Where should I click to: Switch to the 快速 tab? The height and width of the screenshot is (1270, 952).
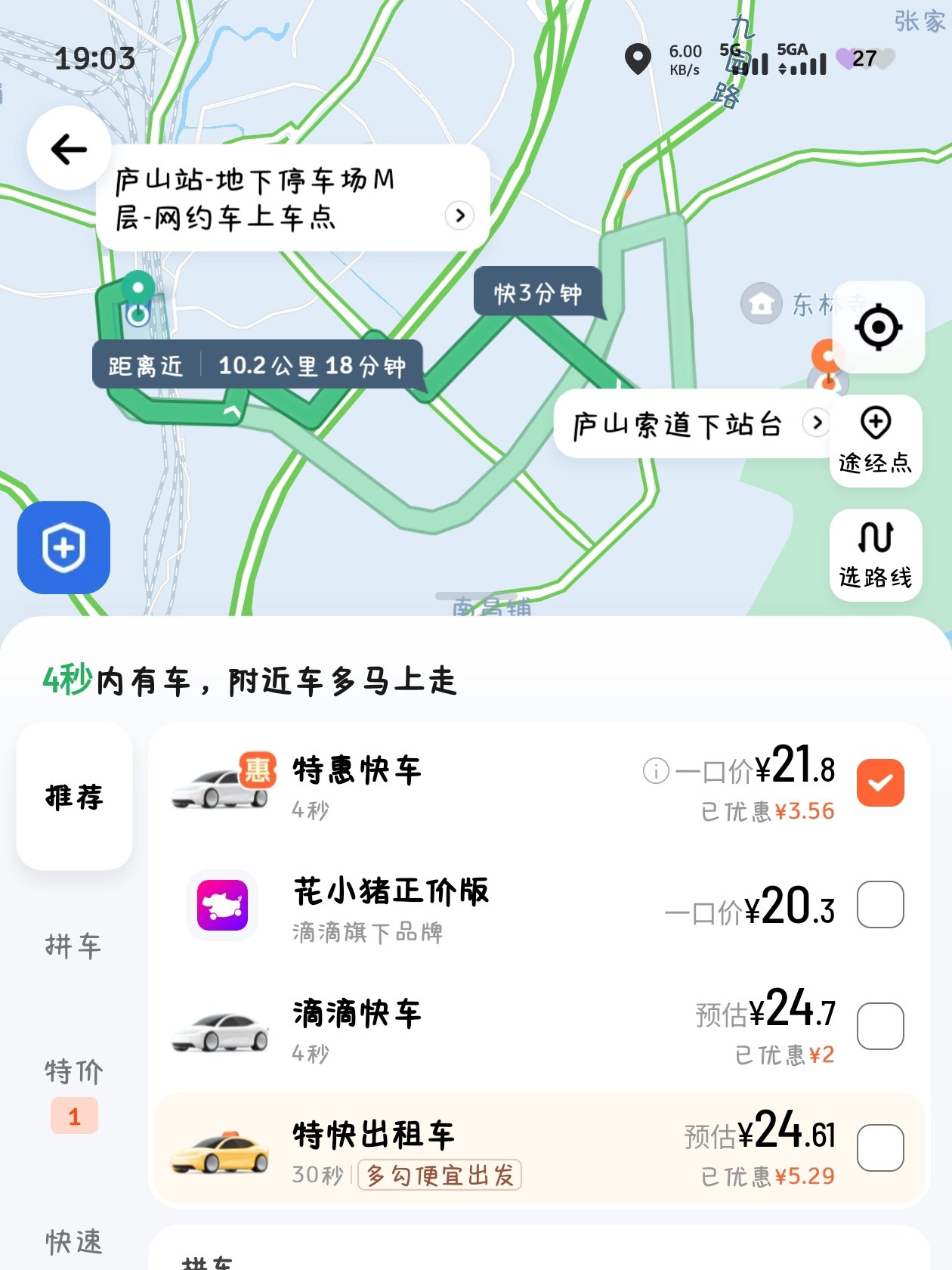point(73,1241)
